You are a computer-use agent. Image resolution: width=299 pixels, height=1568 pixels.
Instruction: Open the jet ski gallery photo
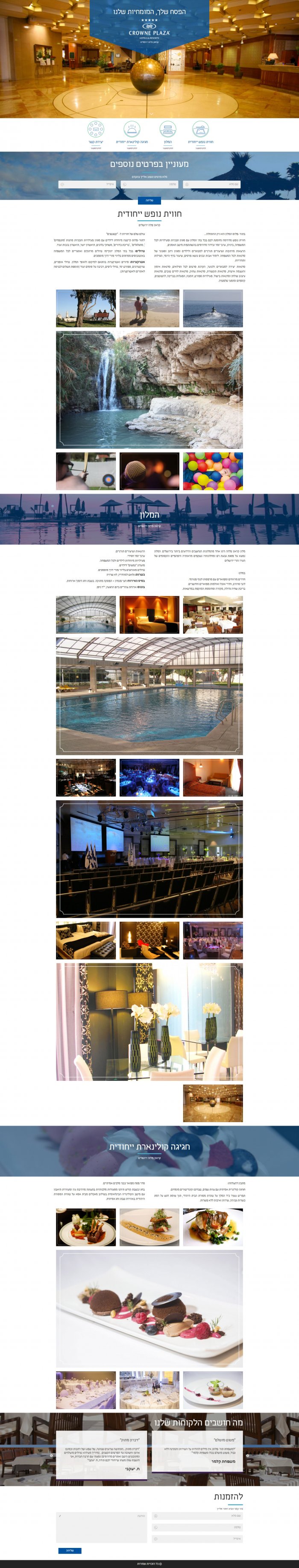click(213, 309)
